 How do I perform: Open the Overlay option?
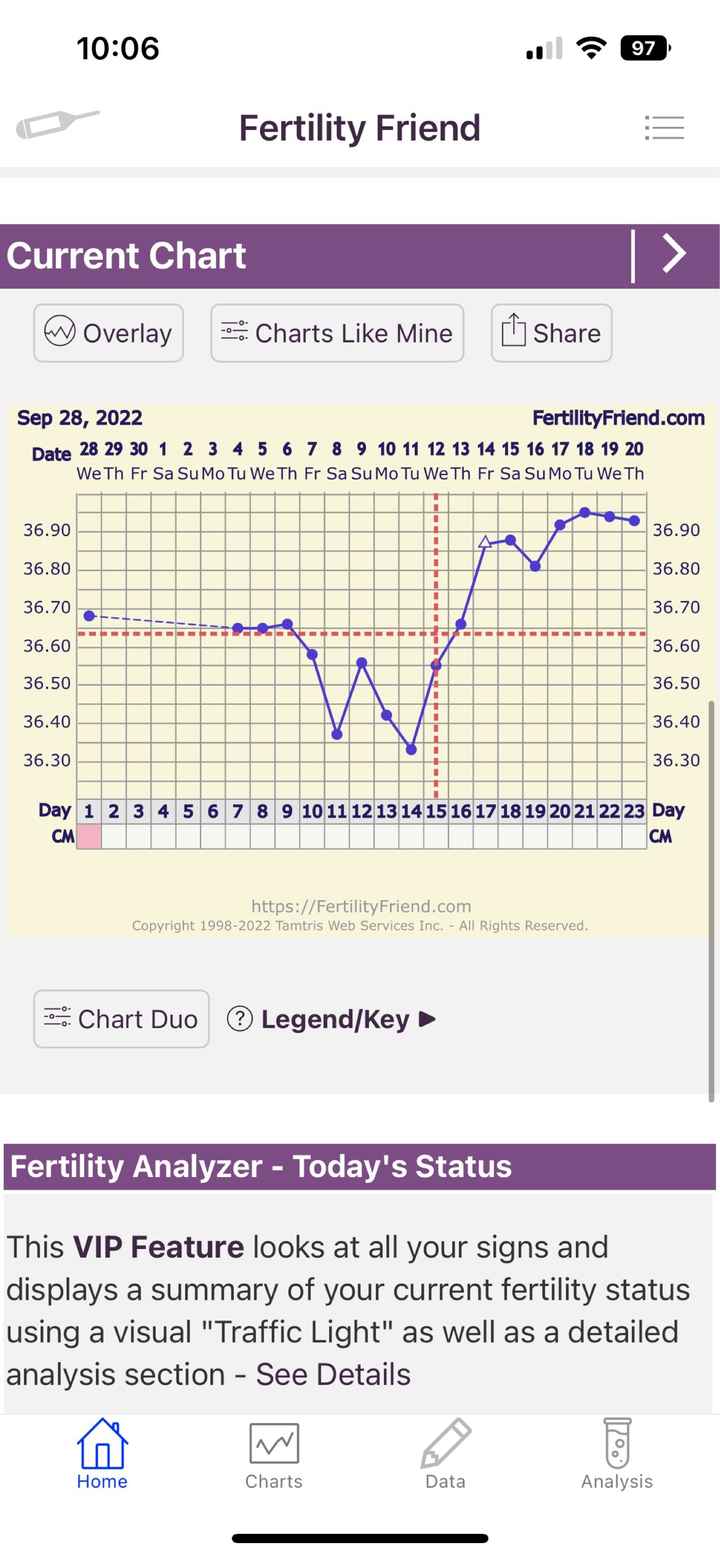pyautogui.click(x=108, y=333)
